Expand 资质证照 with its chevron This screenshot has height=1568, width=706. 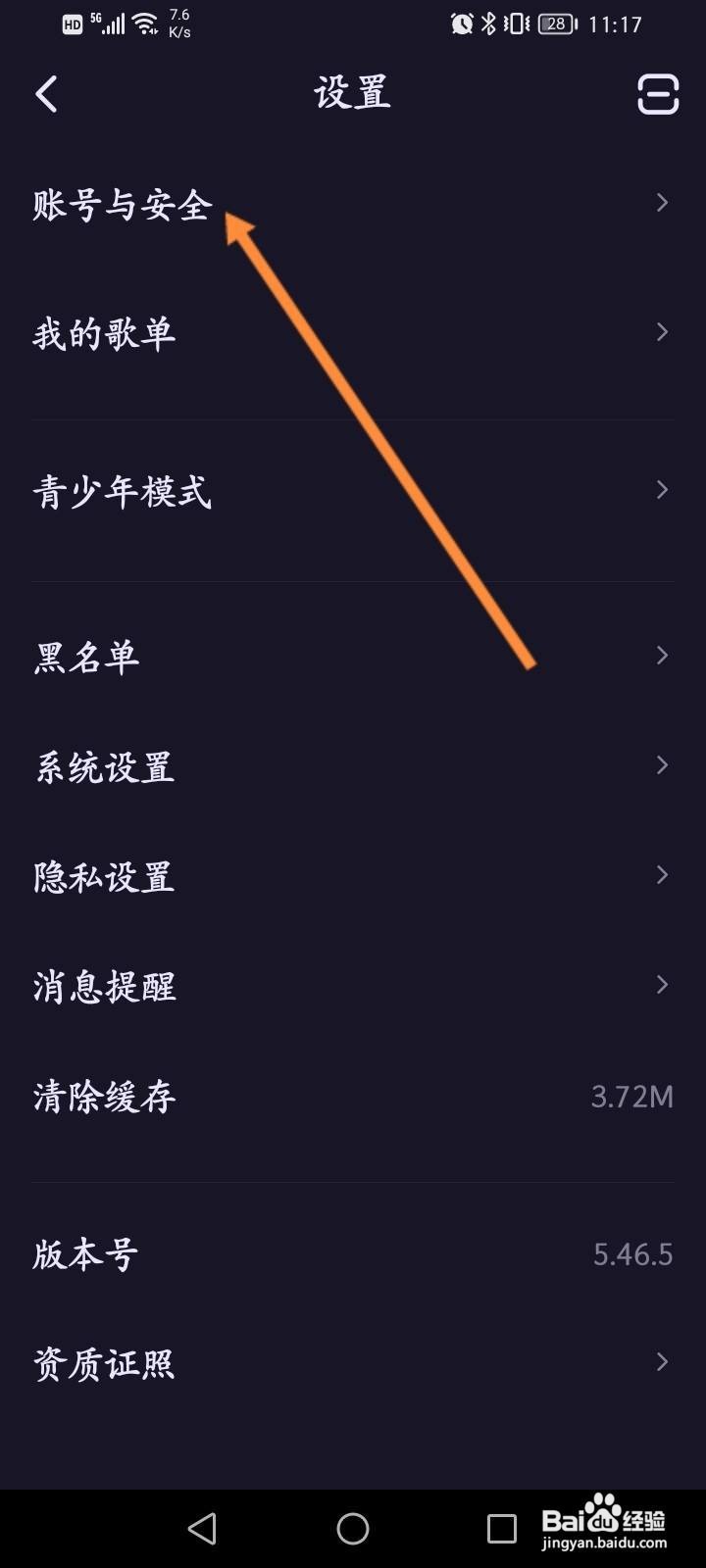[663, 1362]
